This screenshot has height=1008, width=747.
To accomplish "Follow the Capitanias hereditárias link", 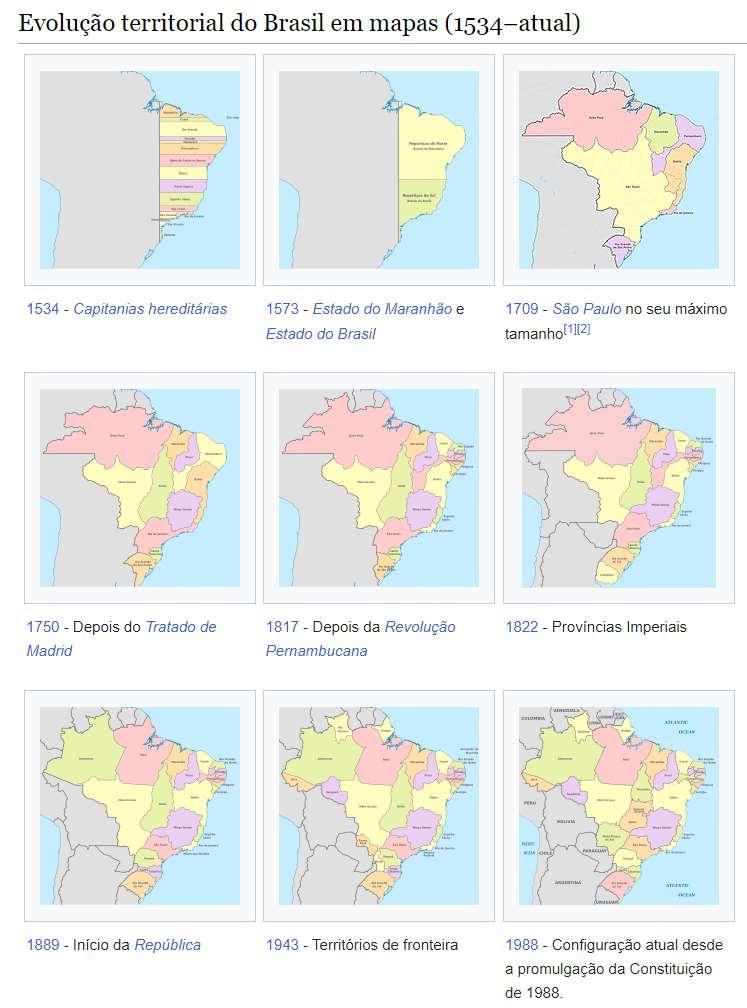I will 150,309.
